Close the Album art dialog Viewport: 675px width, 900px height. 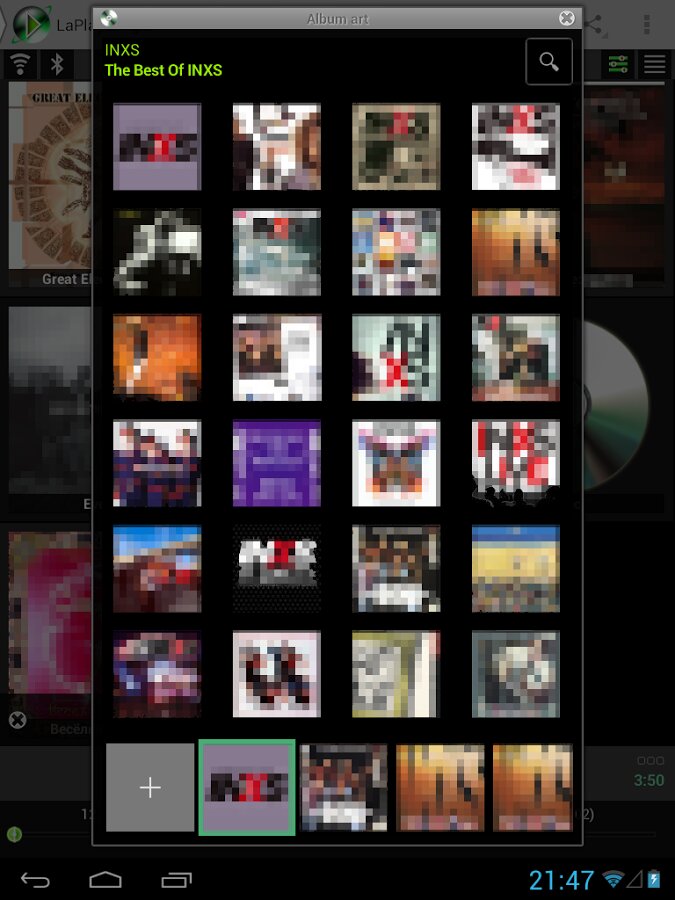(567, 18)
